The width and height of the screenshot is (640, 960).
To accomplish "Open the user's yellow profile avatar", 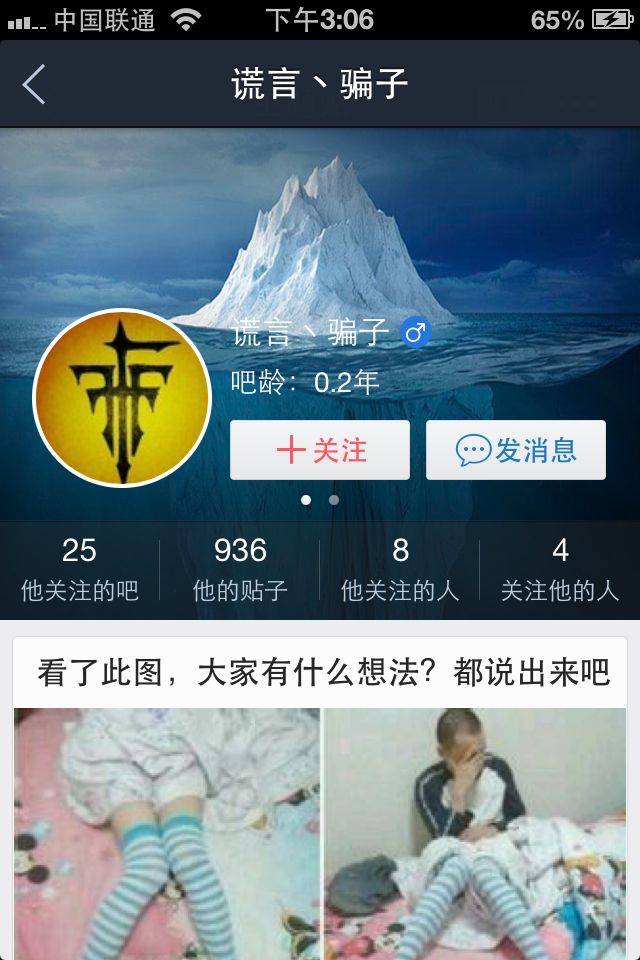I will tap(122, 398).
